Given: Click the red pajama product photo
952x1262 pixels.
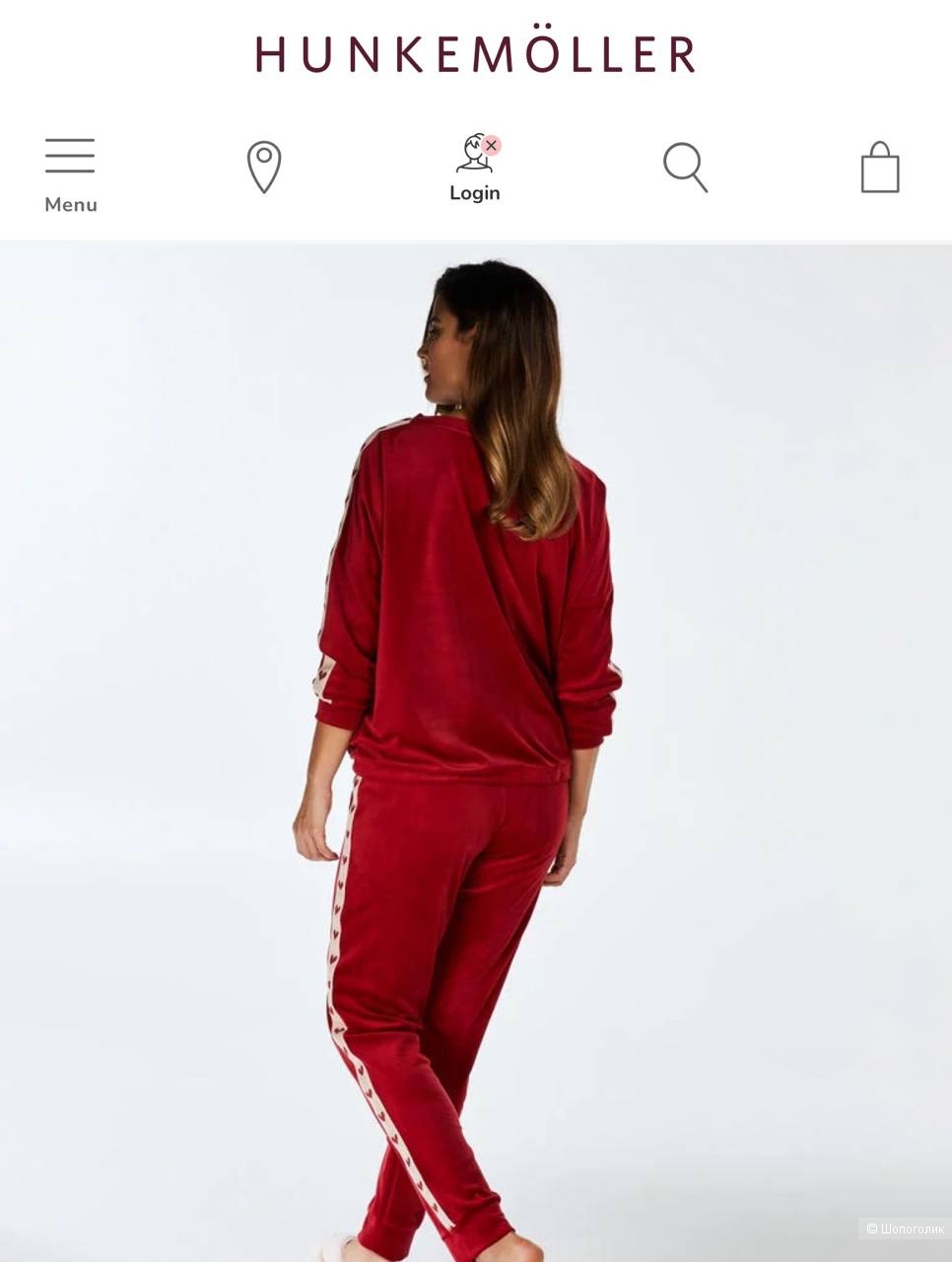Looking at the screenshot, I should pyautogui.click(x=476, y=749).
